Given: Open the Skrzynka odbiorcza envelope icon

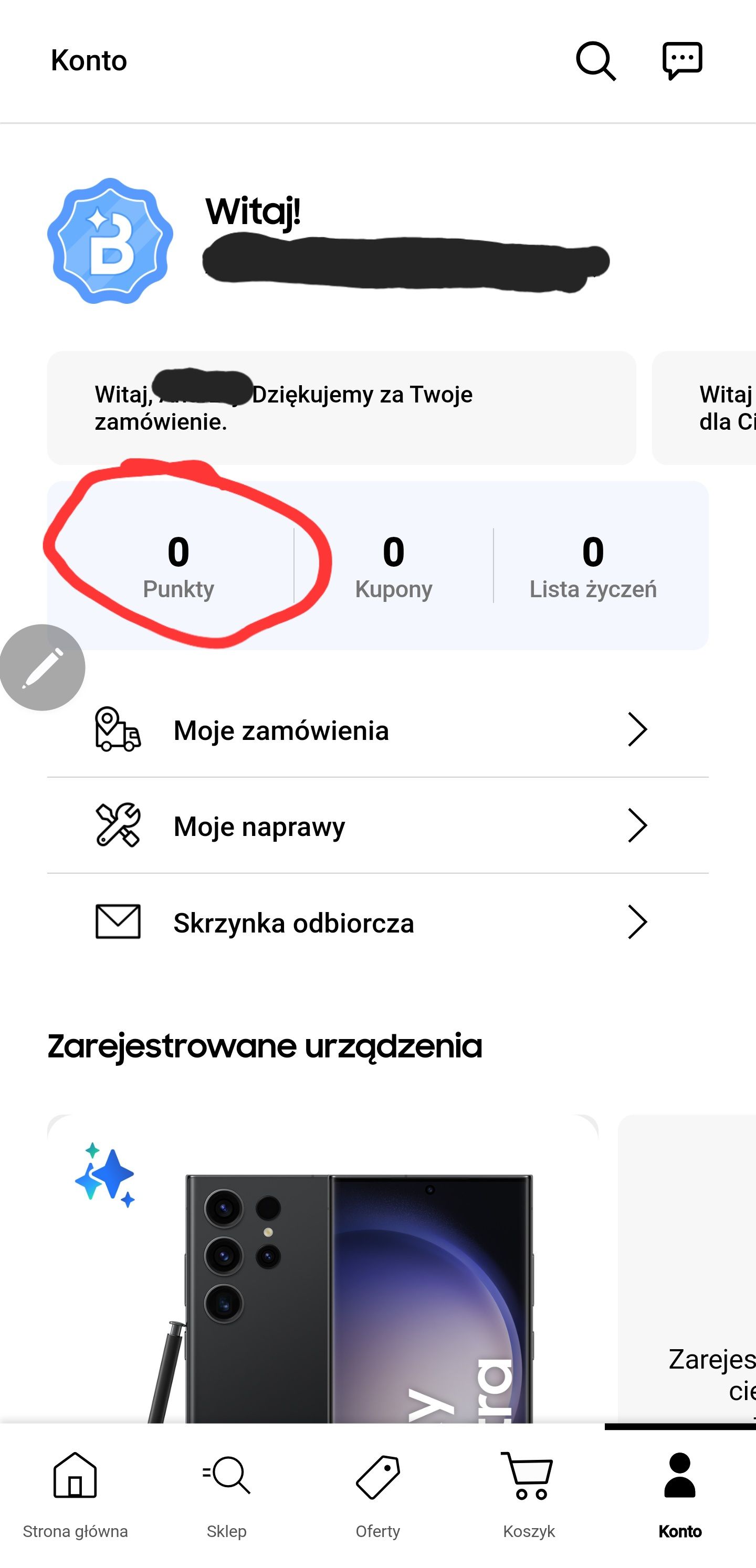Looking at the screenshot, I should [117, 921].
